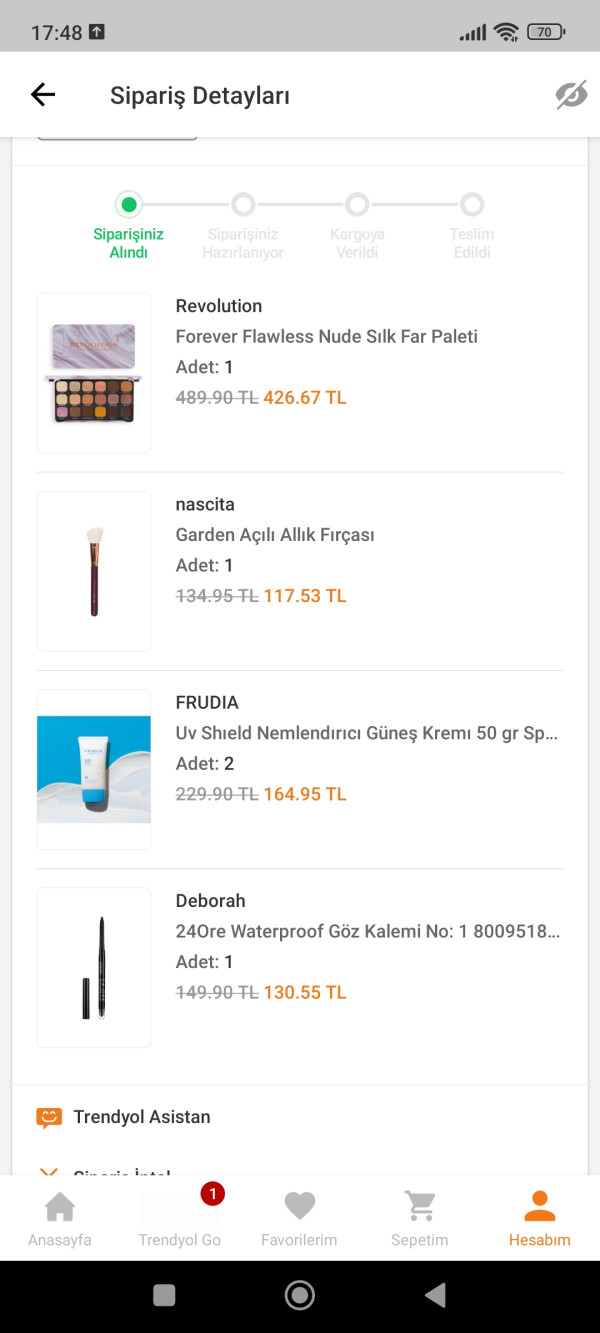Go back from Sipariş Detayları
The image size is (600, 1333).
point(43,95)
